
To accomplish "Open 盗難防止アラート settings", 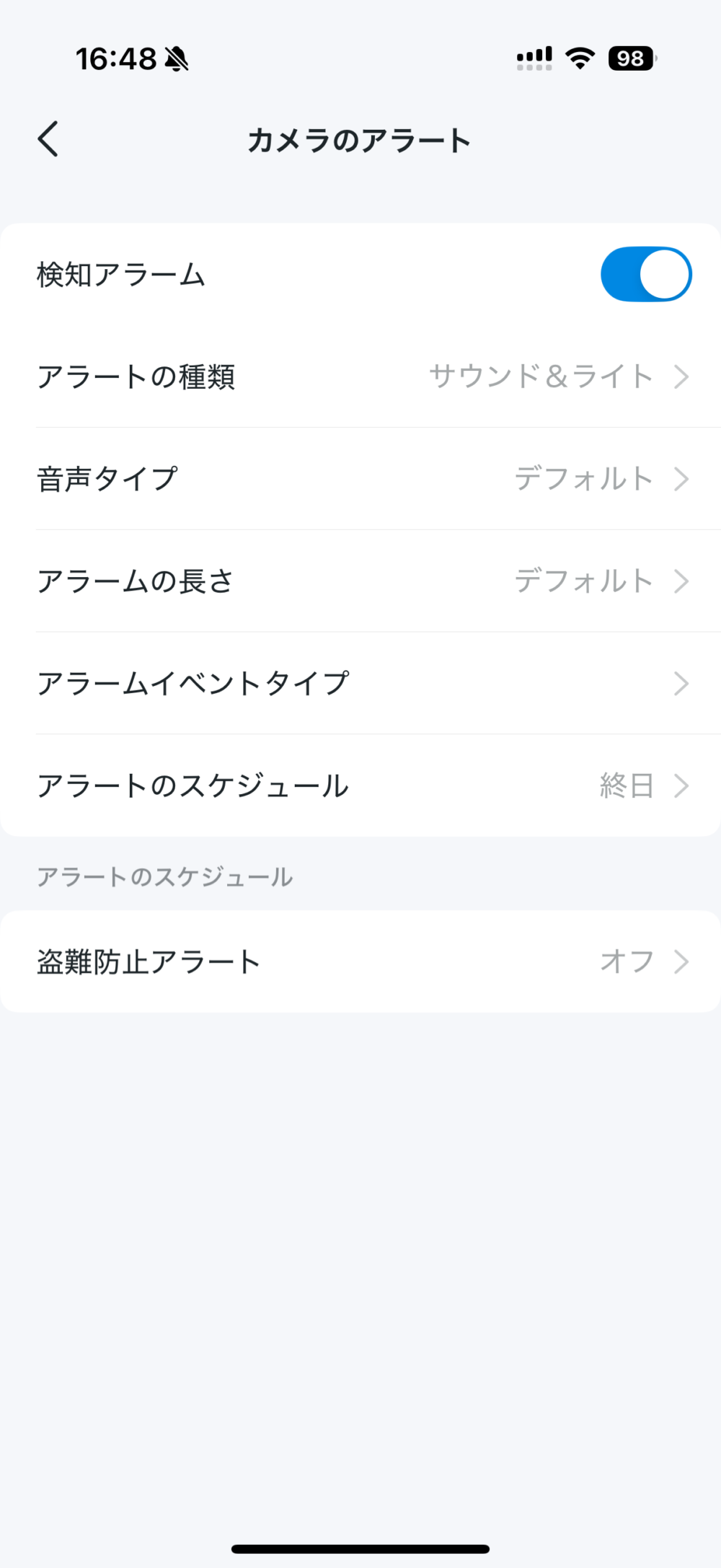I will click(x=360, y=961).
